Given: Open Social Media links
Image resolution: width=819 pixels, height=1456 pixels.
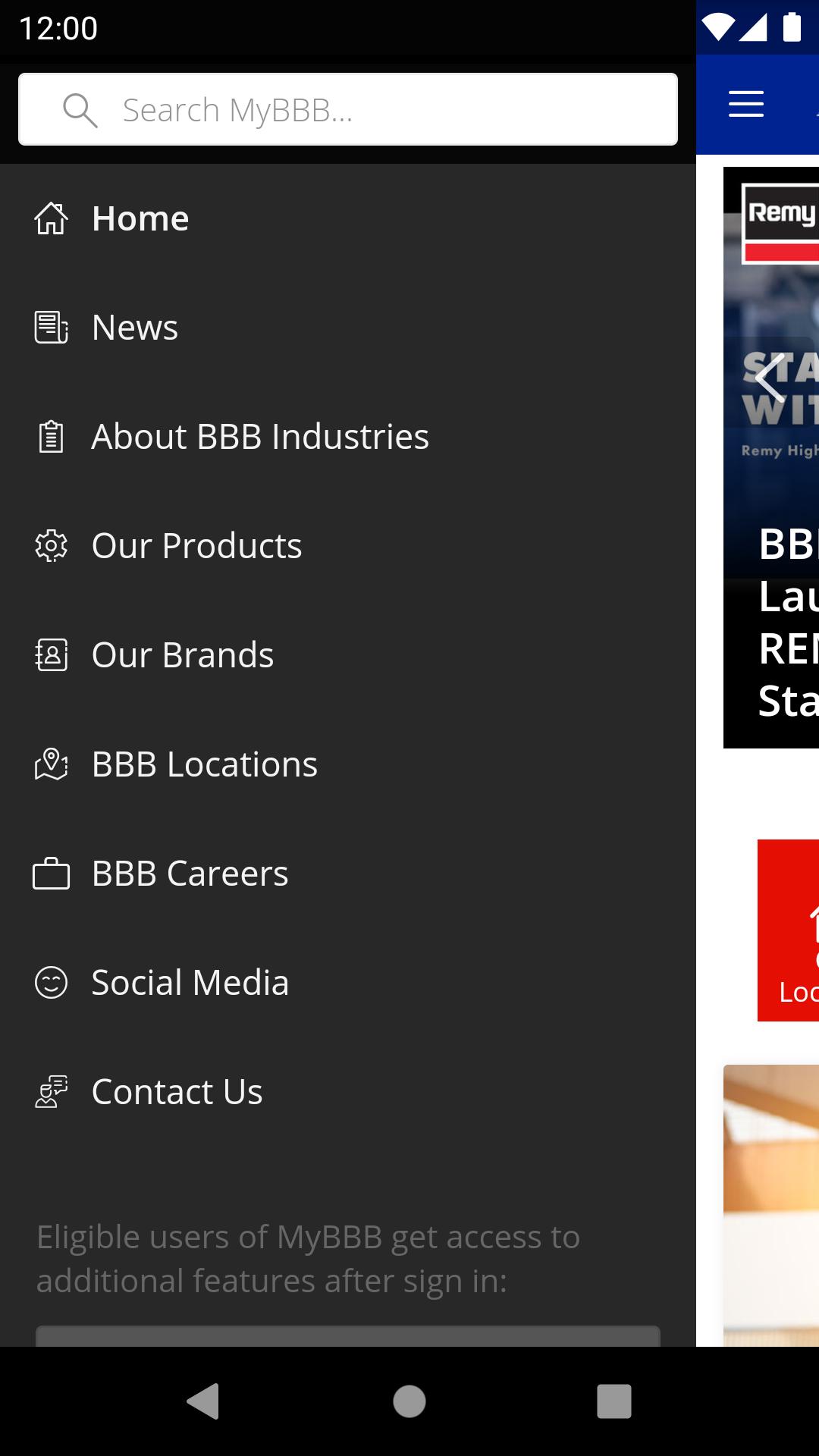Looking at the screenshot, I should (x=348, y=983).
